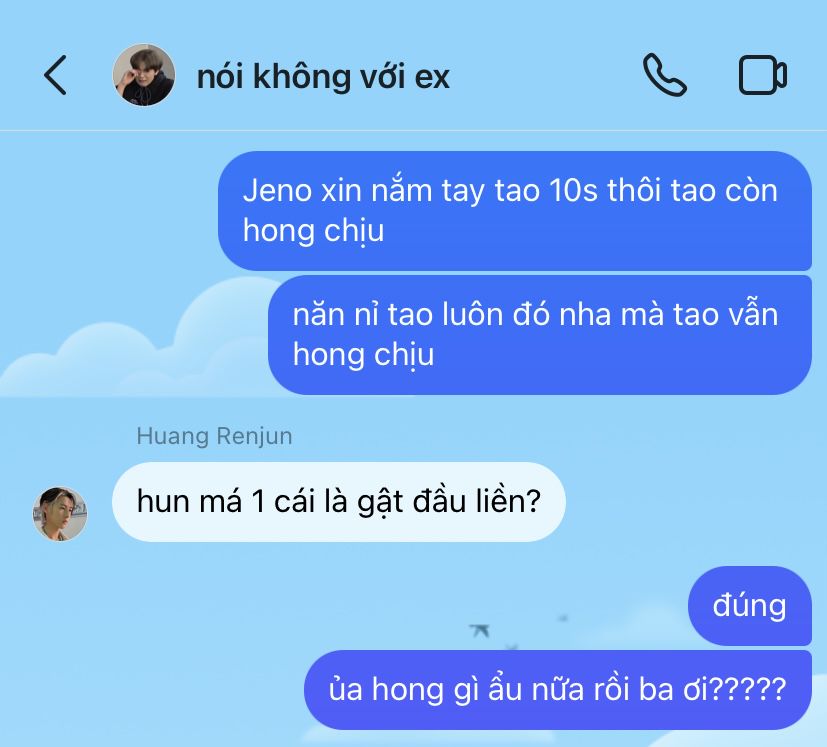
Task: Start a video call
Action: 763,75
